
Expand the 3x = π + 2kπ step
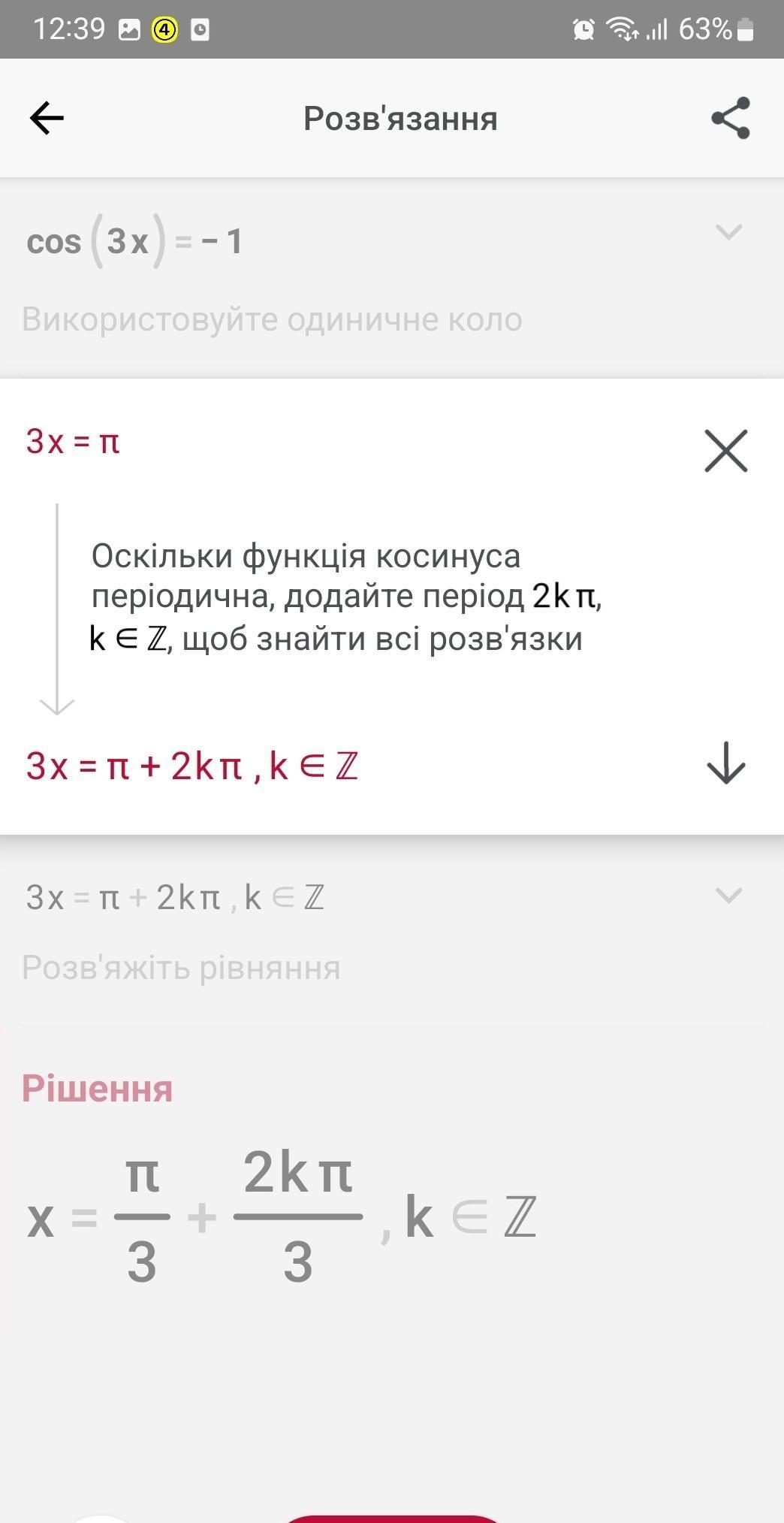728,896
